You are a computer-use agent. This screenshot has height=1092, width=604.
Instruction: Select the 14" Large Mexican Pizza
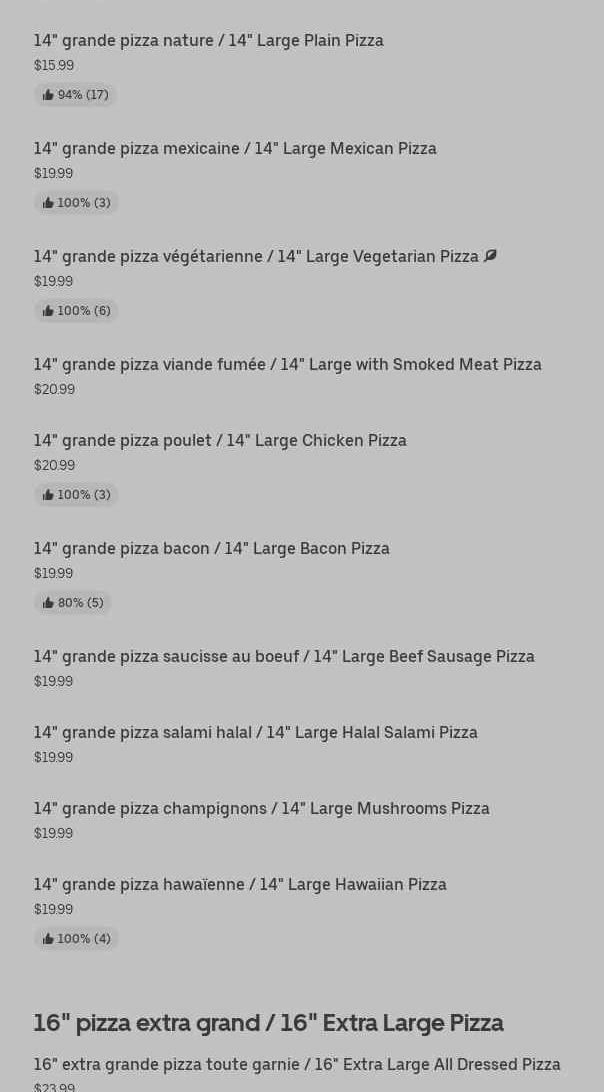click(x=235, y=149)
